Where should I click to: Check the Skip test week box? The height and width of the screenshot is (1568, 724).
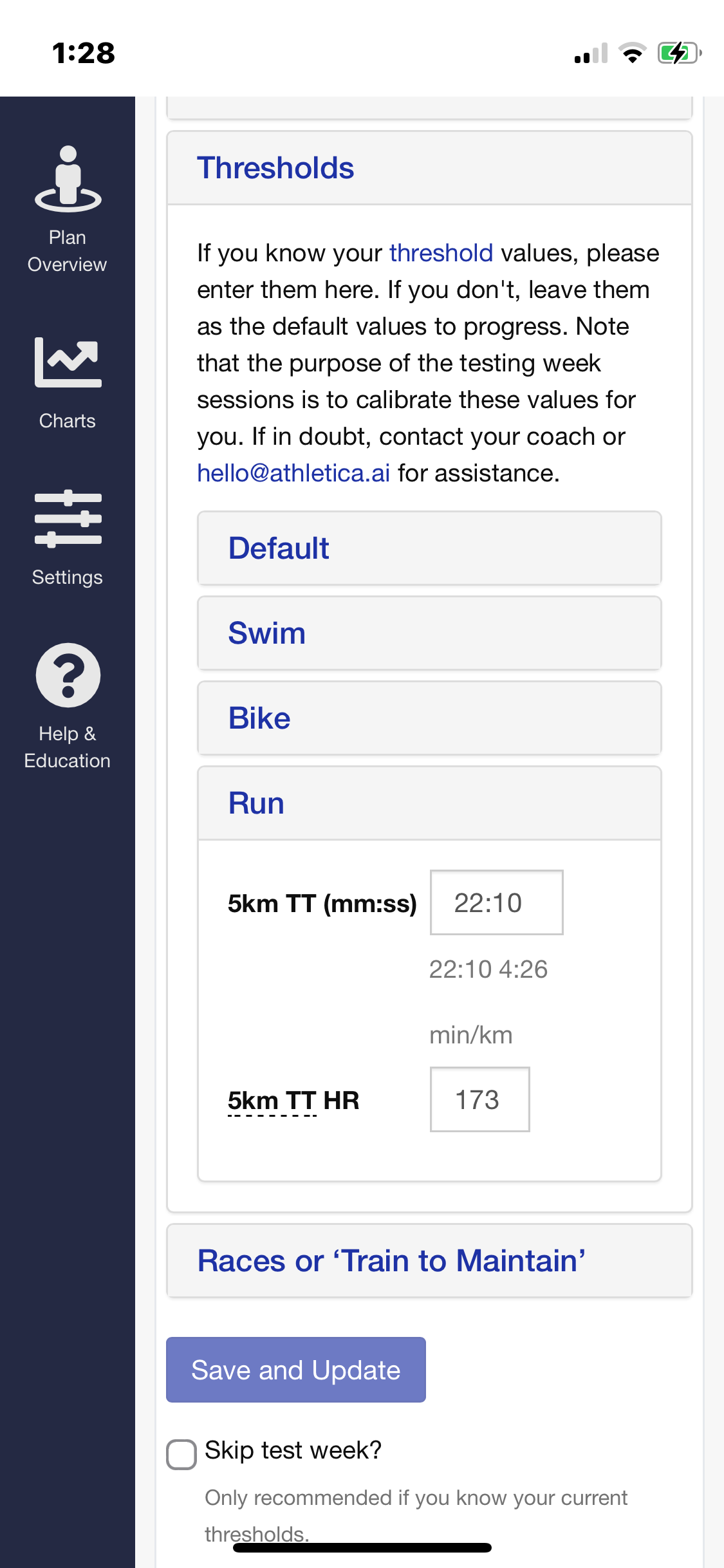point(181,1455)
